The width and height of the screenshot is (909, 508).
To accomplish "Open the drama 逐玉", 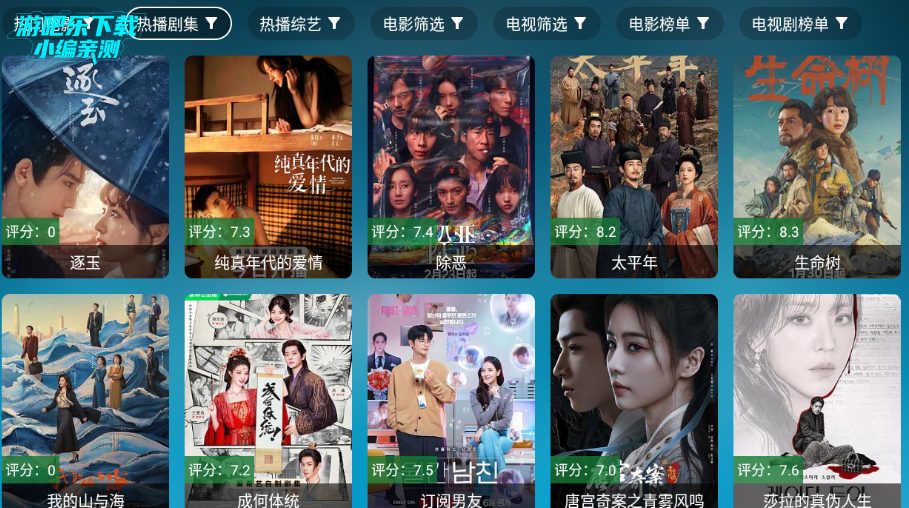I will point(85,166).
